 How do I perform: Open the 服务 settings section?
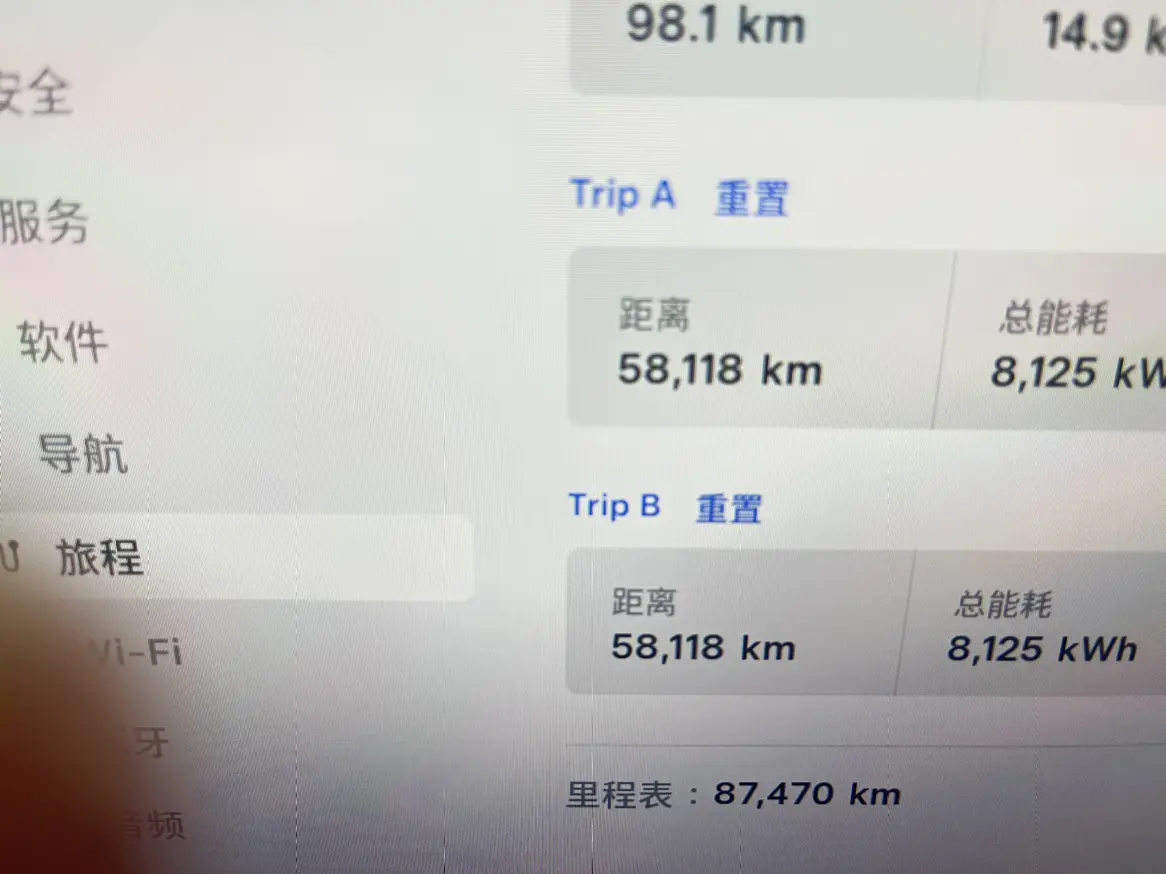tap(45, 222)
